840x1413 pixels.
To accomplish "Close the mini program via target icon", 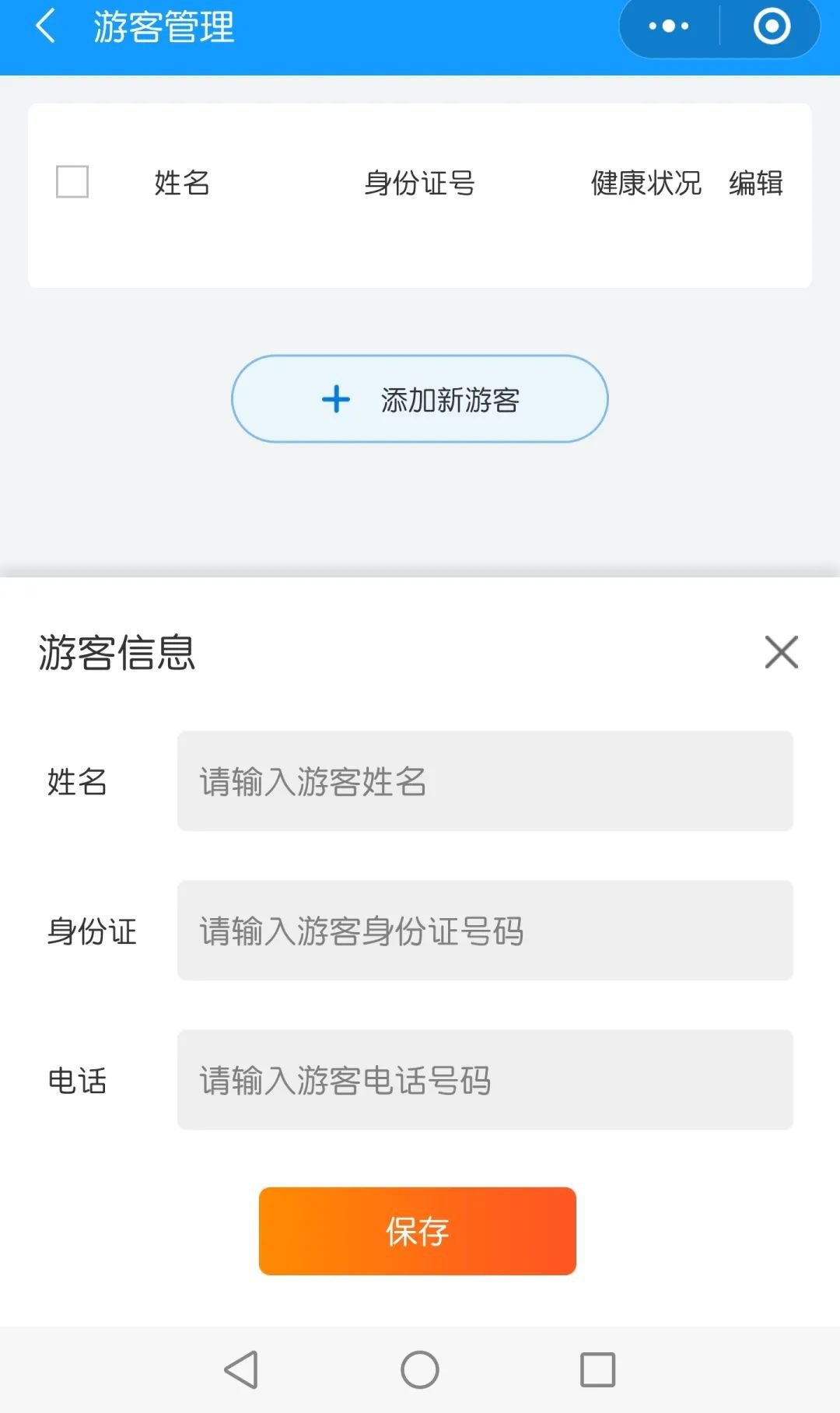I will pyautogui.click(x=772, y=26).
